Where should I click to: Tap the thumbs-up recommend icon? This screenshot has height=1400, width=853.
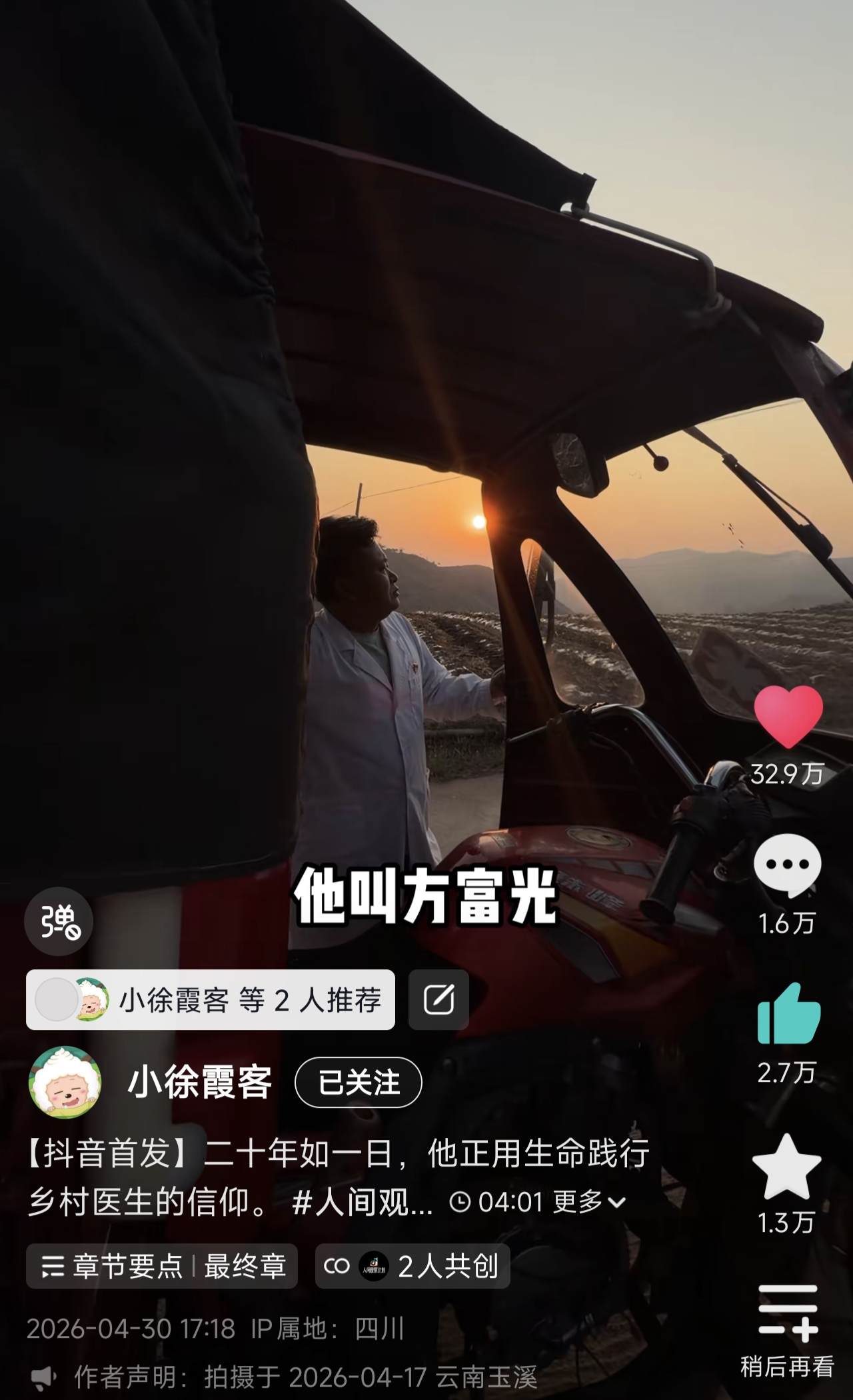click(x=788, y=1013)
